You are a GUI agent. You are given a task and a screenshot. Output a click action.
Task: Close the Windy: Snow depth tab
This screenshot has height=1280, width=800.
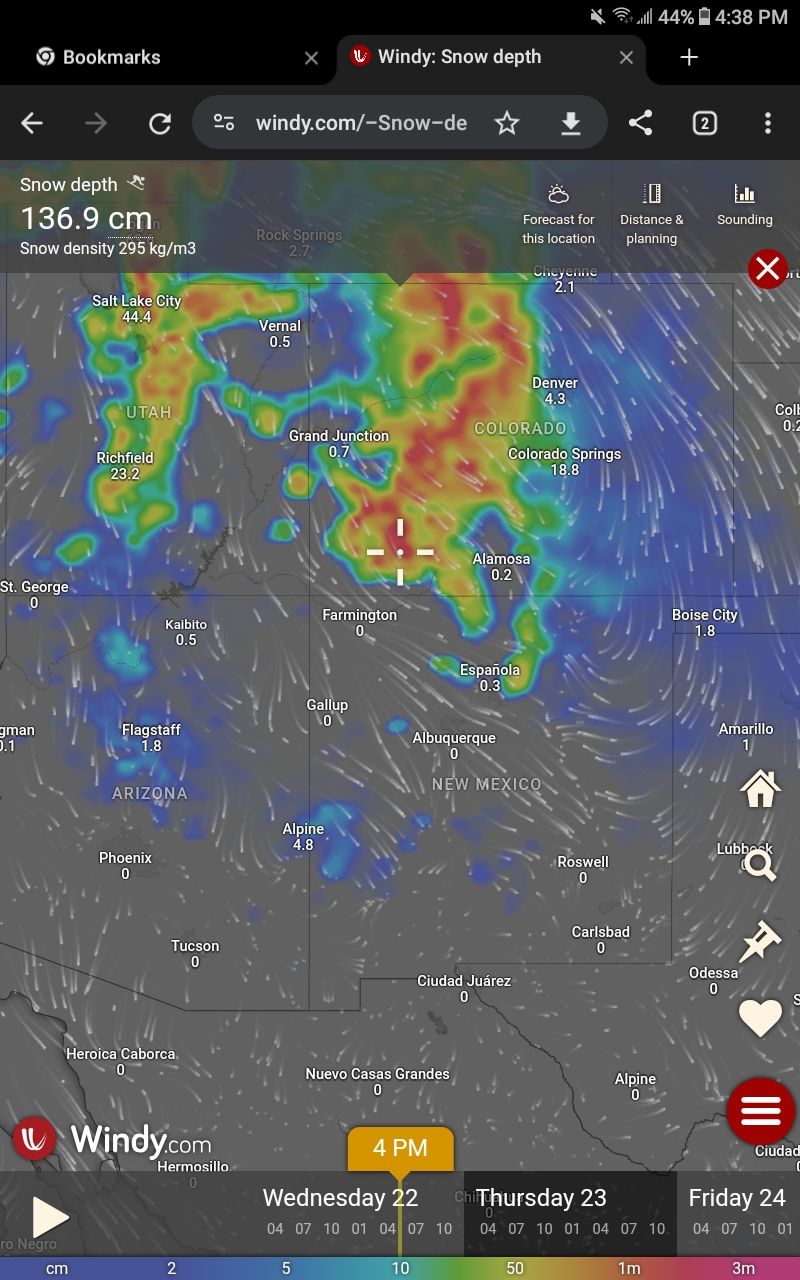pos(626,57)
